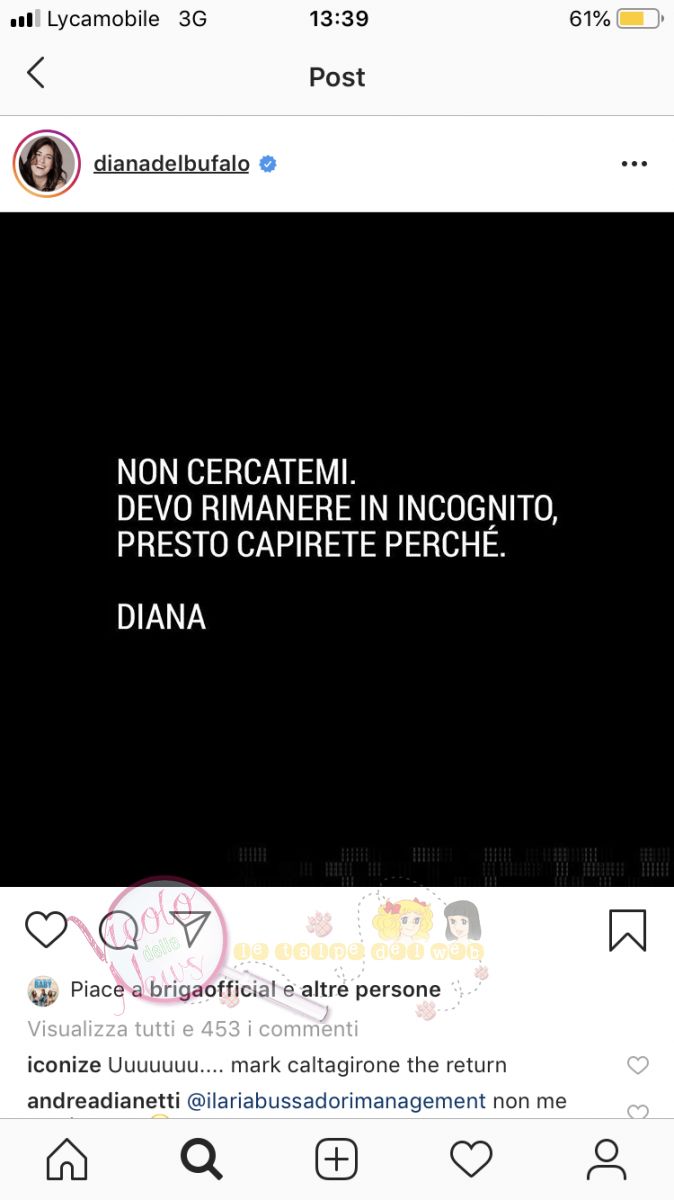Create a new post with the plus tab

click(x=336, y=1160)
